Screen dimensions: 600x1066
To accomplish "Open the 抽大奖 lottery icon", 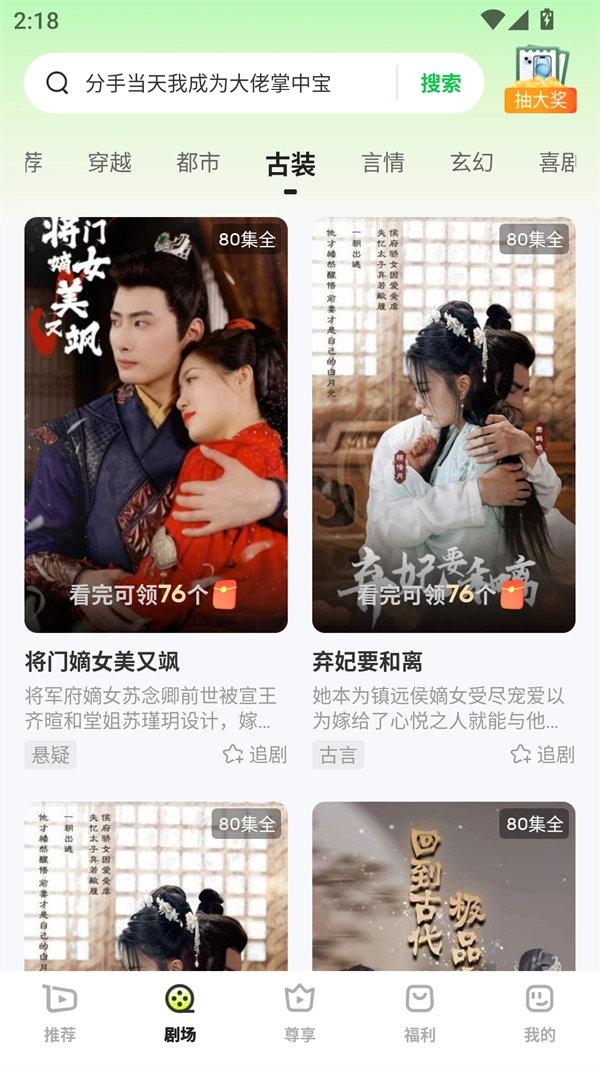I will point(541,79).
